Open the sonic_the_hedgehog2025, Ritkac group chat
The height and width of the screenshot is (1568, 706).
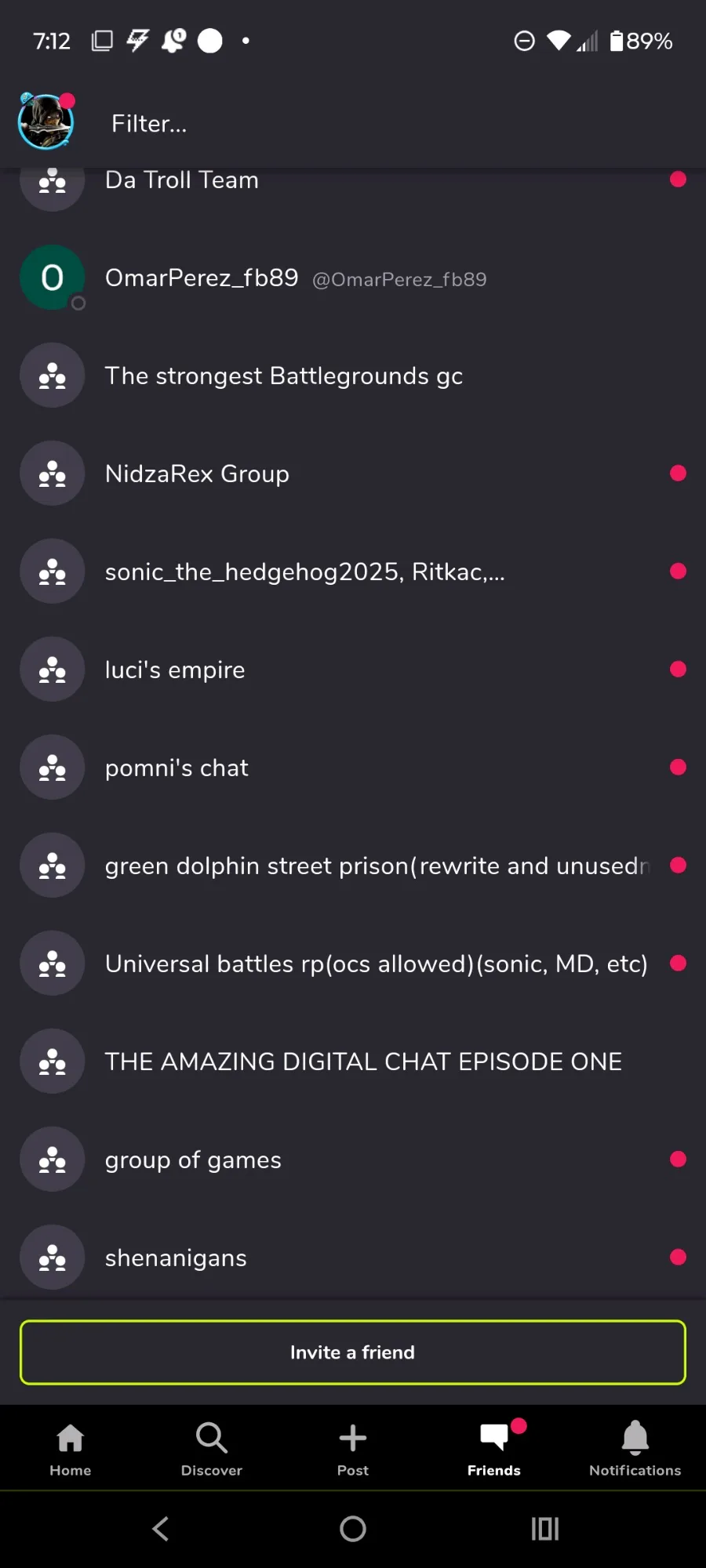click(x=353, y=572)
